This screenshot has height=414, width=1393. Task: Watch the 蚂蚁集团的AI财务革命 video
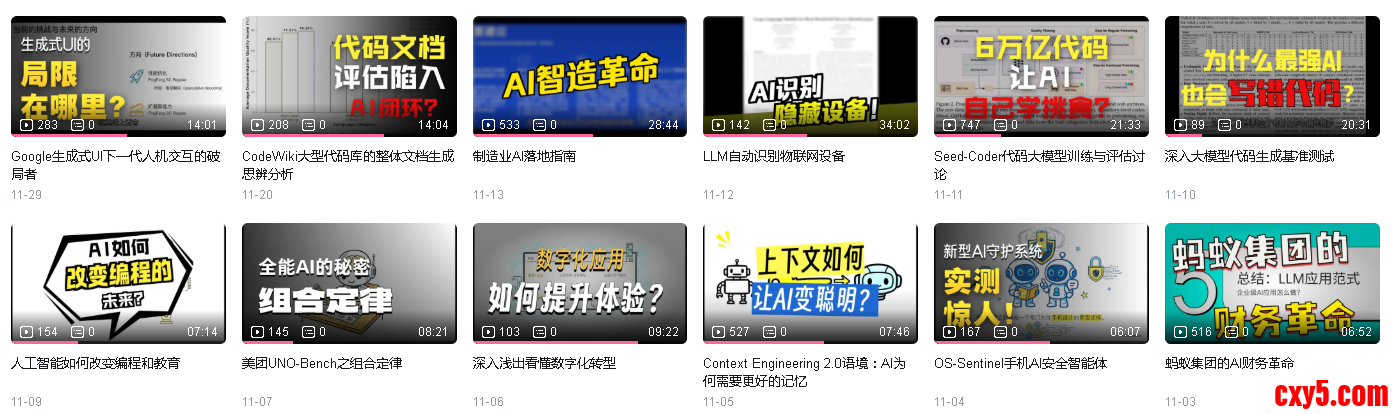pyautogui.click(x=1272, y=282)
